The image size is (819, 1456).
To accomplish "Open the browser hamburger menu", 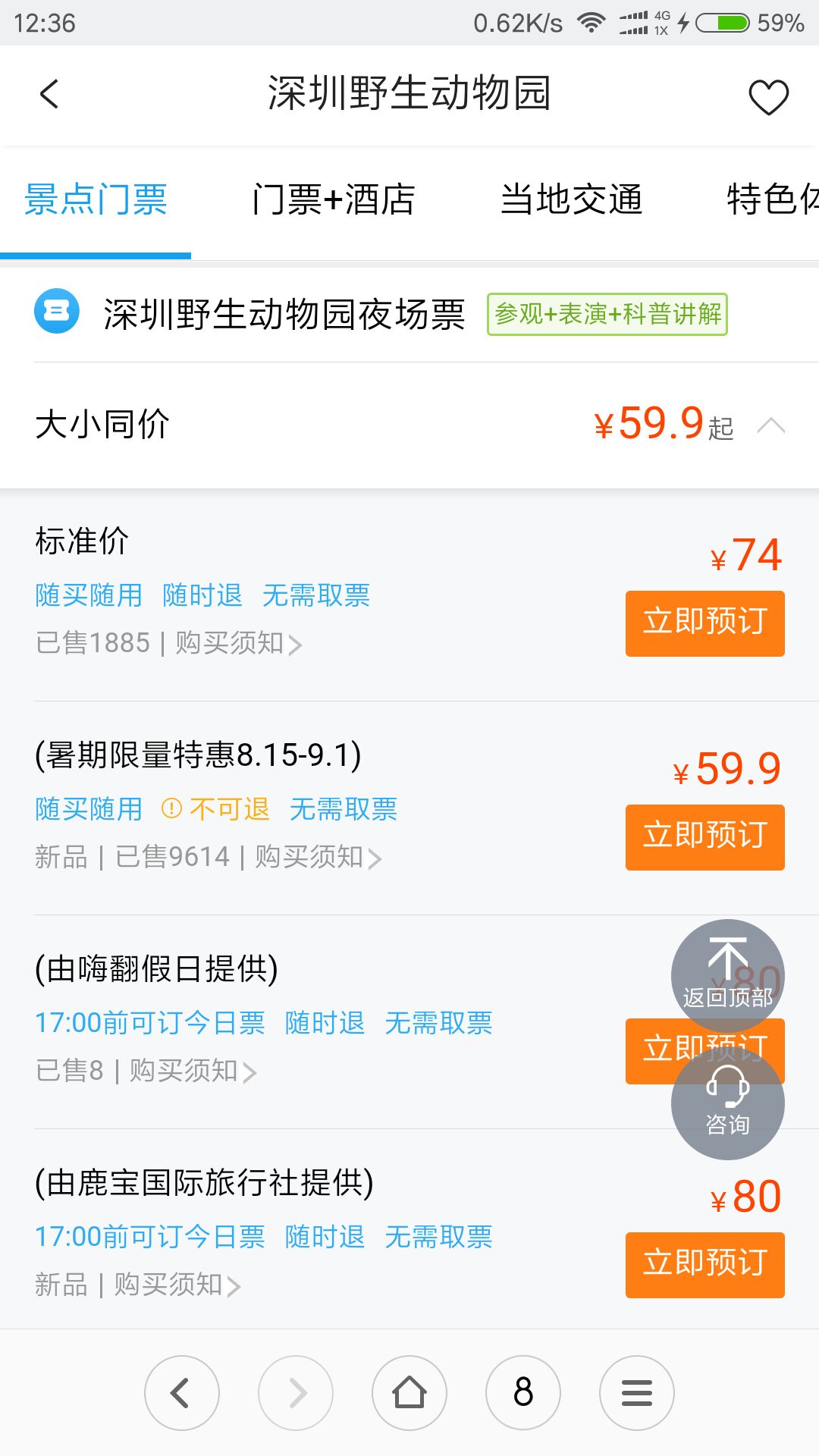I will click(637, 1393).
